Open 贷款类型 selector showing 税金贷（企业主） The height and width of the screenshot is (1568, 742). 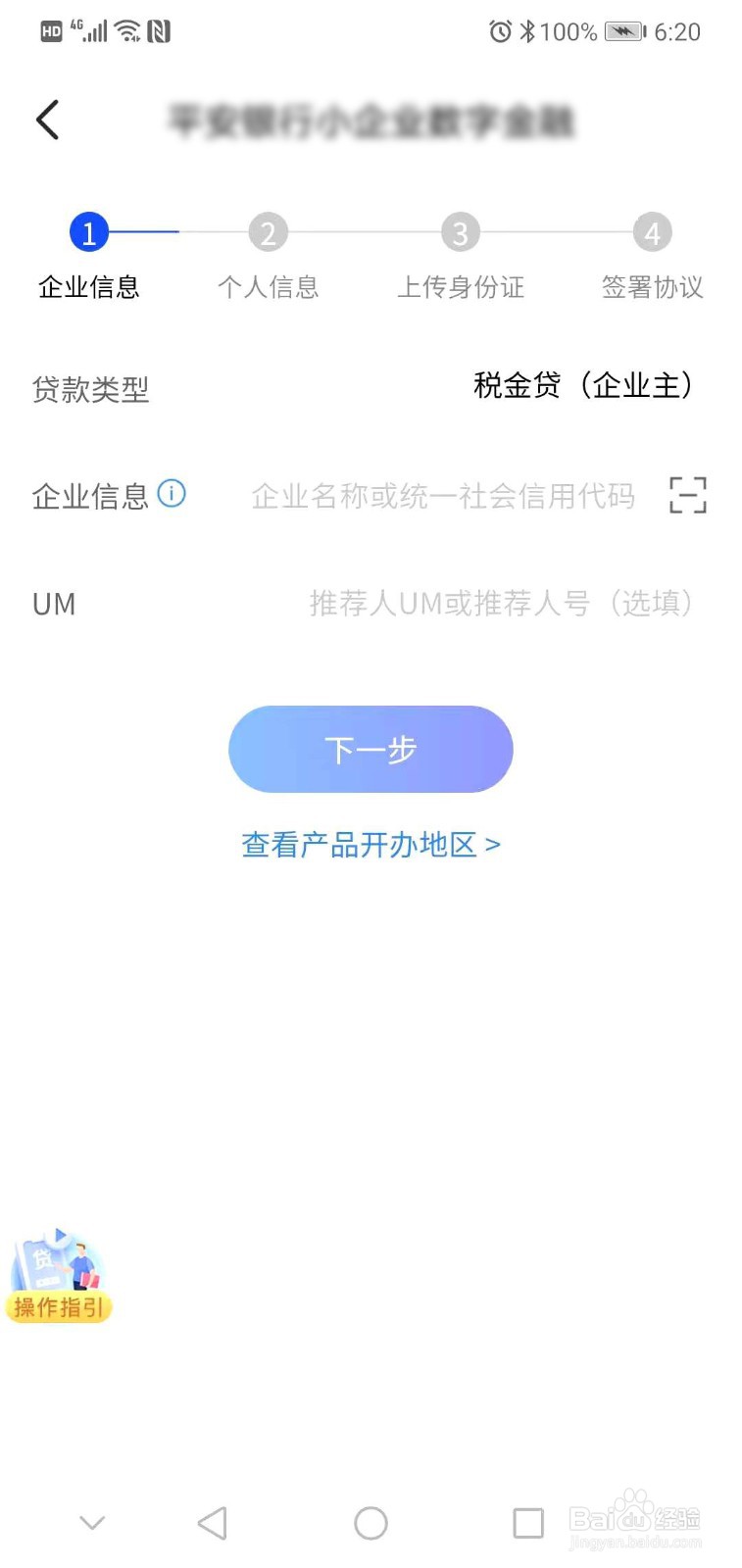pos(585,385)
